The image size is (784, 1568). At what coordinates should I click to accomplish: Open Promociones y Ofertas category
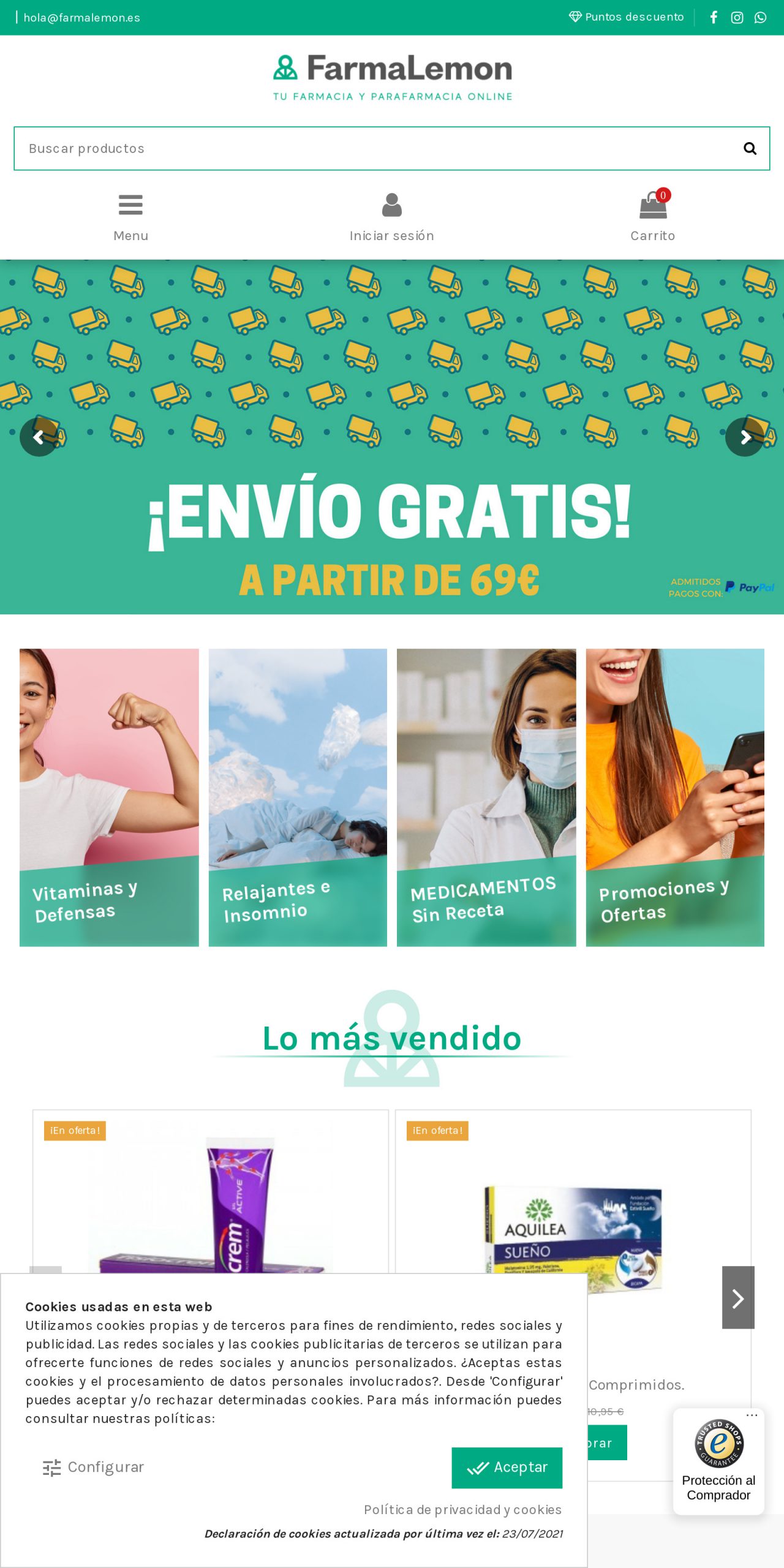[x=675, y=797]
